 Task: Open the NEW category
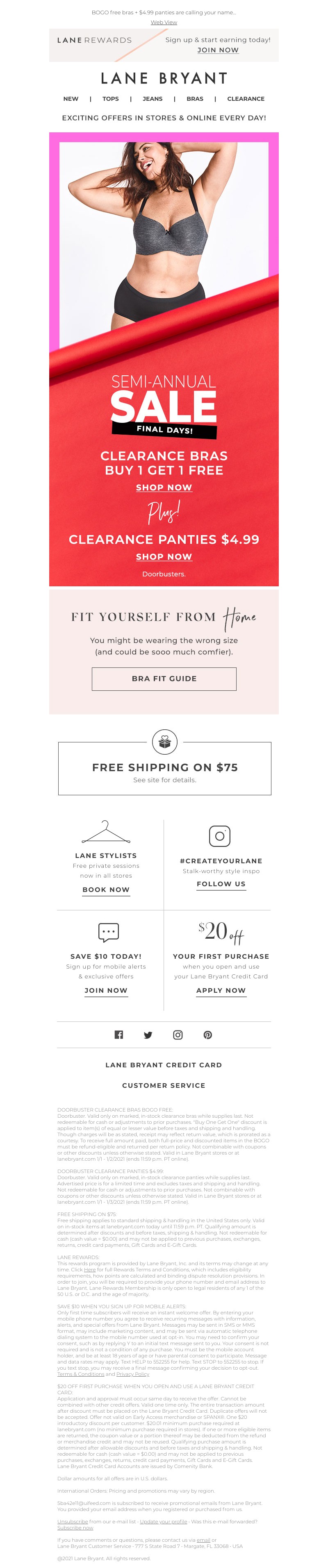pos(71,99)
